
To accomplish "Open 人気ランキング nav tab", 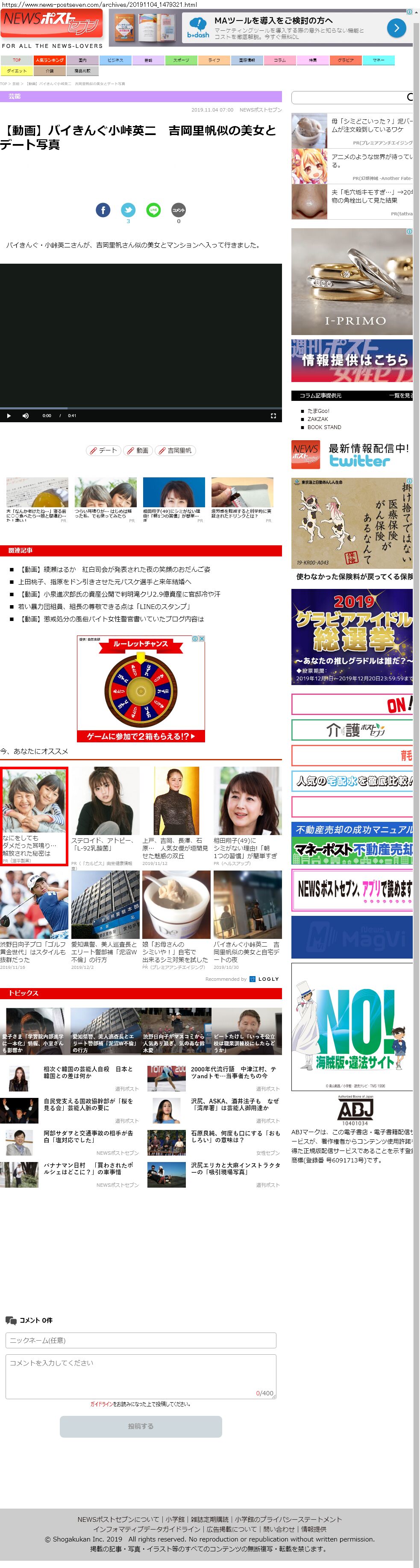I will click(49, 60).
